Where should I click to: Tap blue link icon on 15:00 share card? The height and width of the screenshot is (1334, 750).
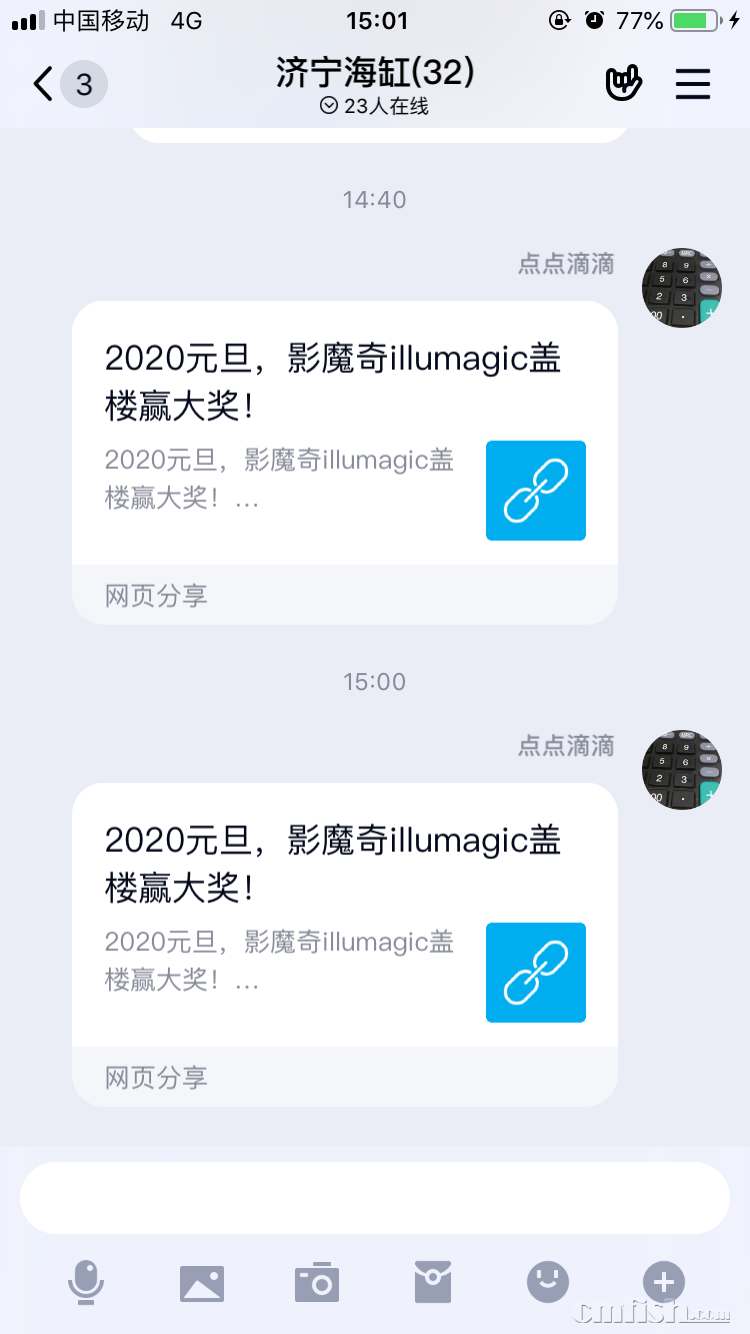click(x=535, y=972)
